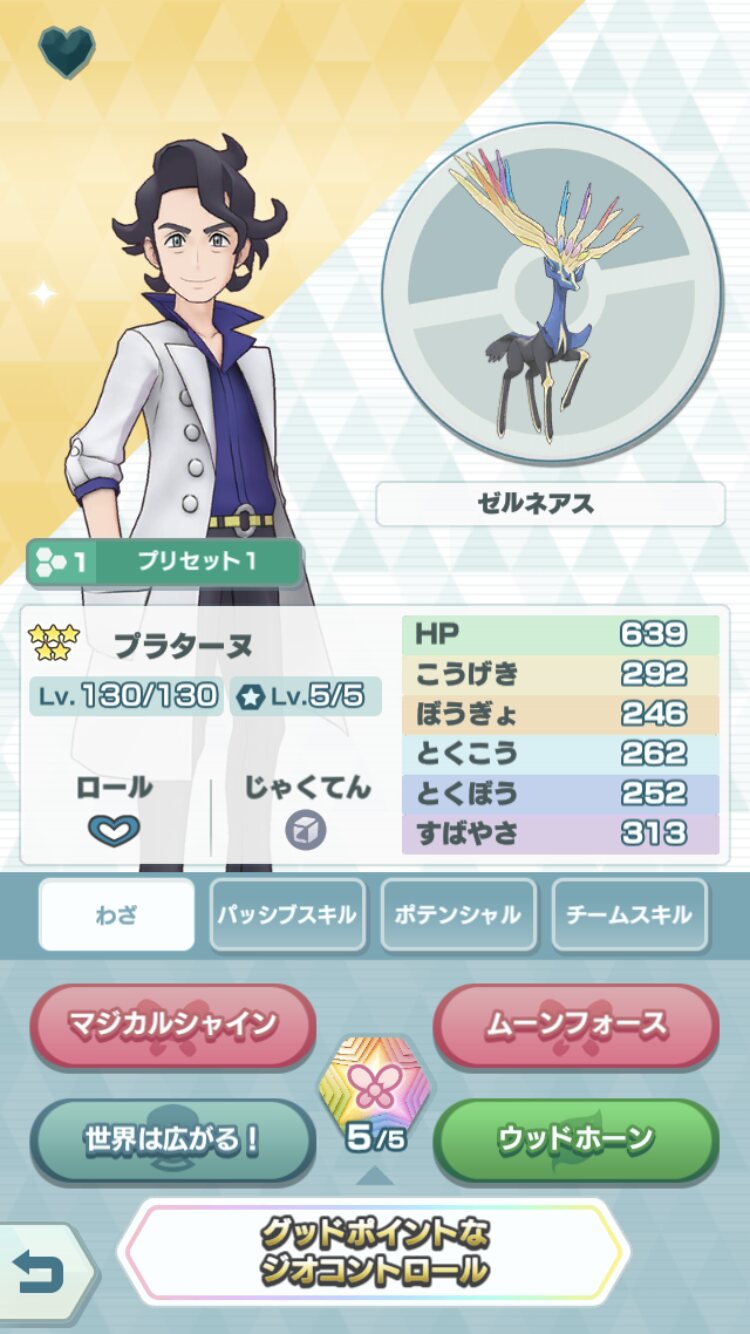This screenshot has width=750, height=1334.
Task: View the マジカルシャイン move details
Action: [x=173, y=1025]
